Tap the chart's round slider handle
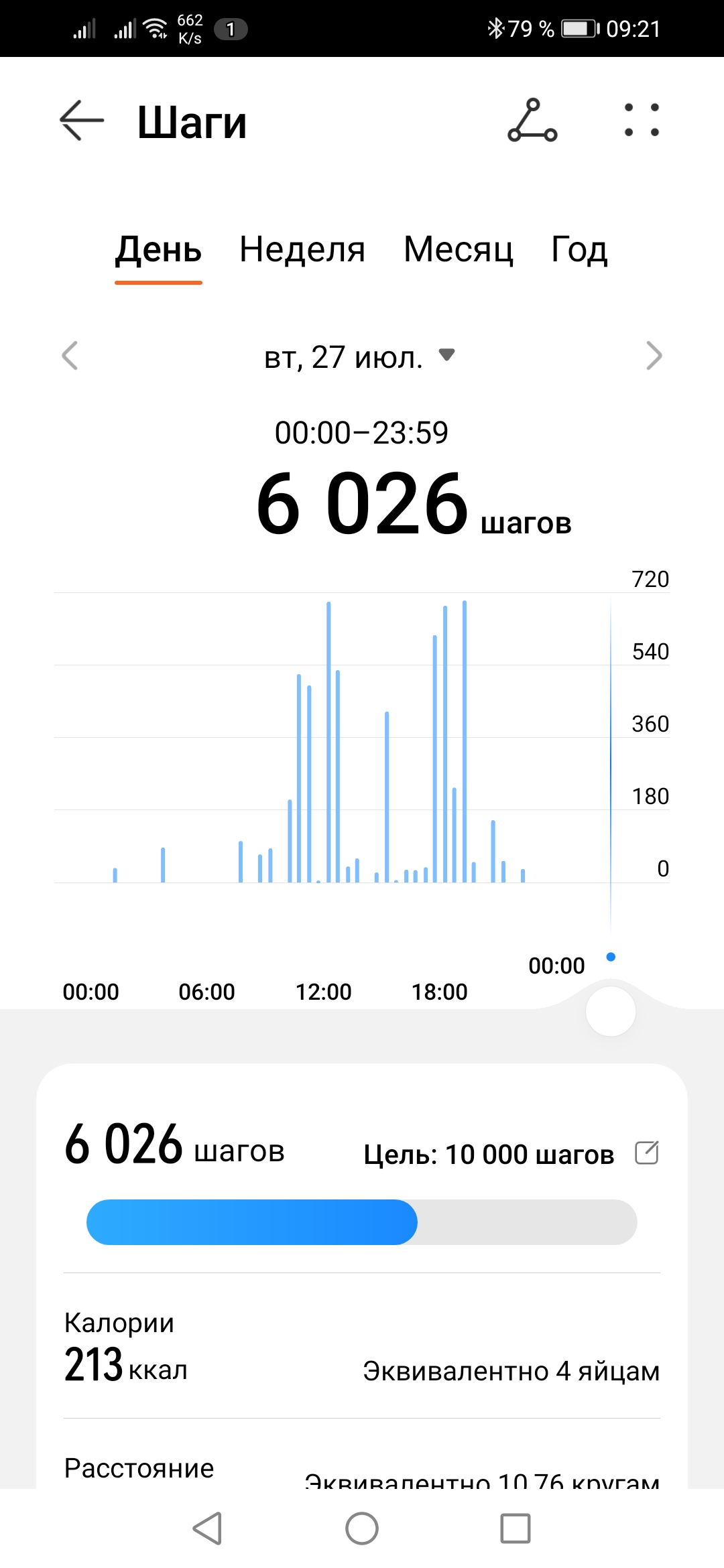Screen dimensions: 724x1568 611,1011
